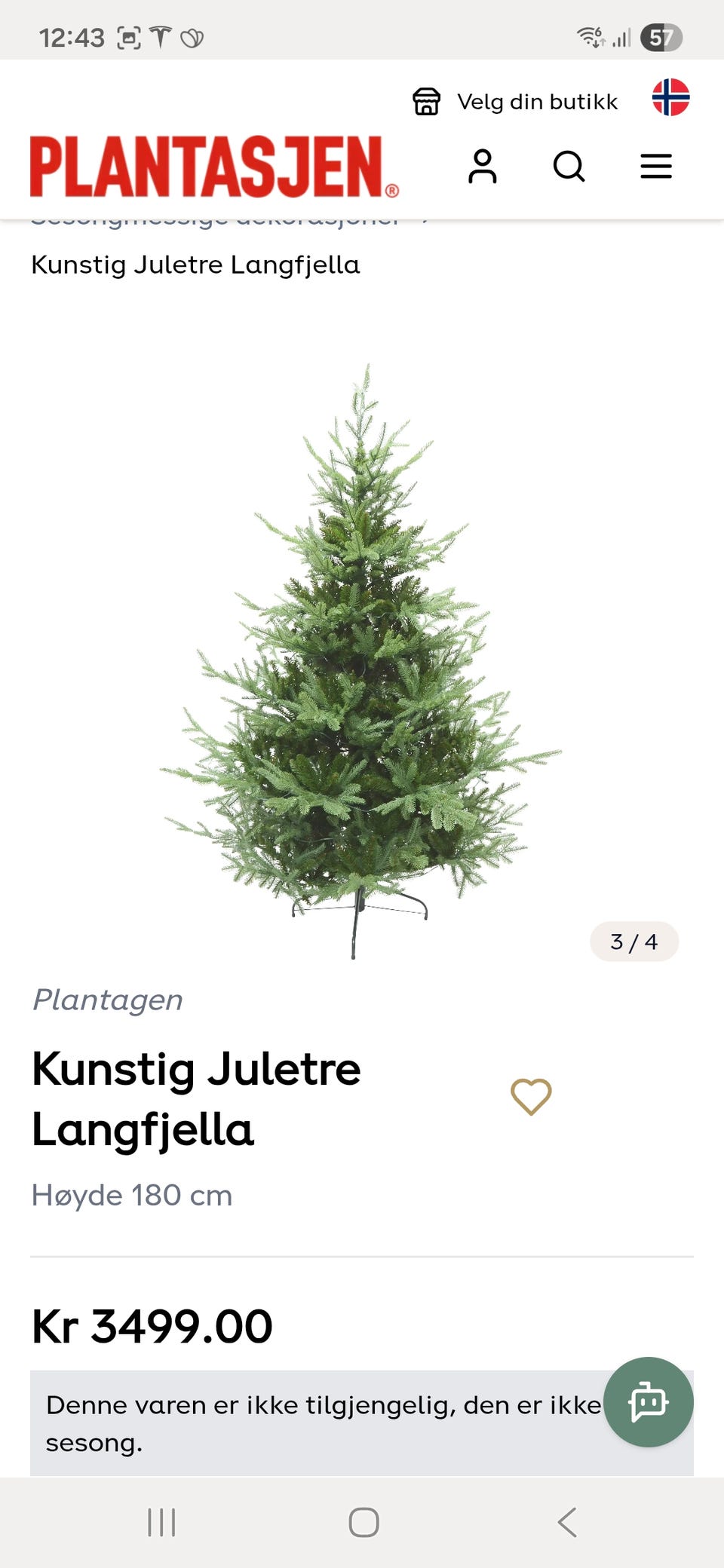This screenshot has height=1568, width=724.
Task: Enlarge the Christmas tree product image
Action: 360,656
